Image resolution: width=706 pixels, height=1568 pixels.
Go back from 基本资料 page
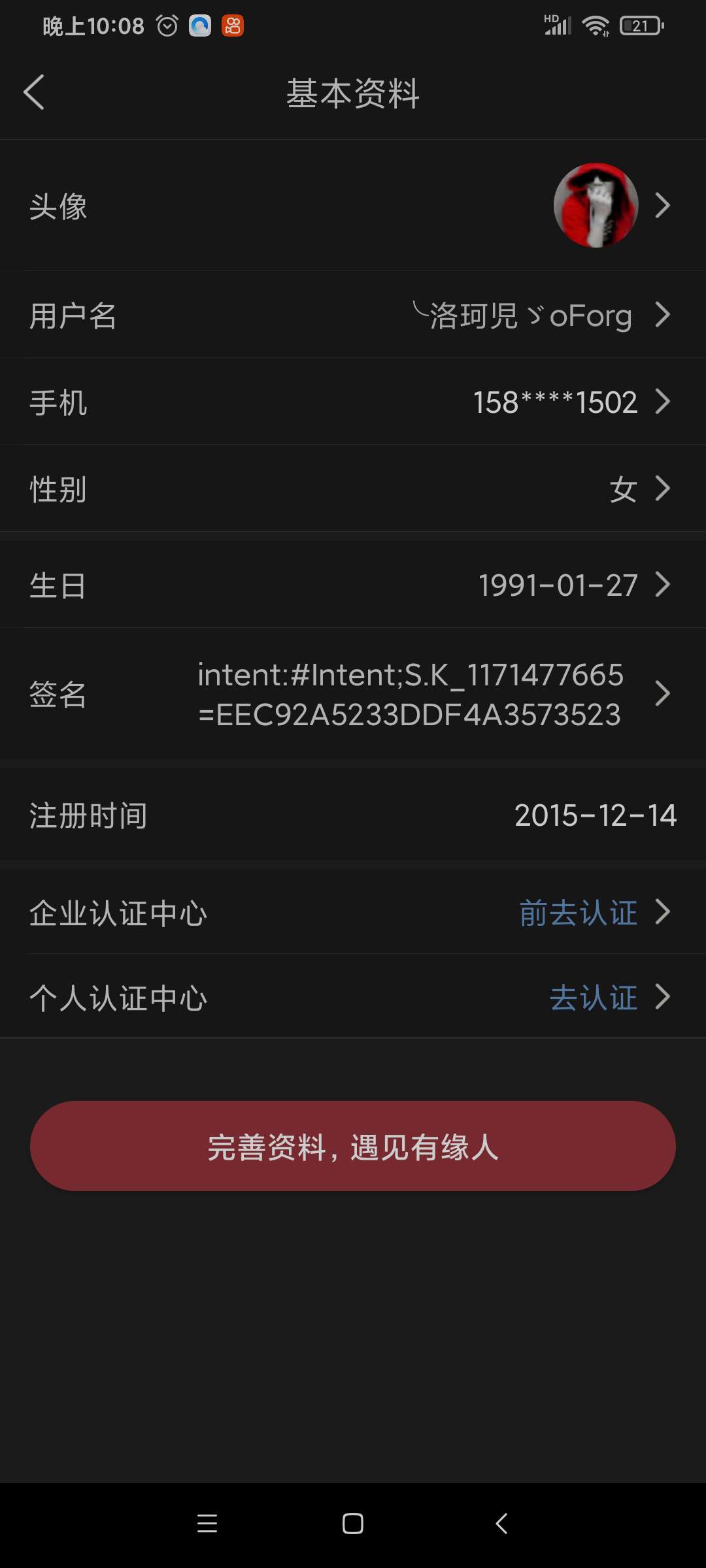(x=34, y=93)
